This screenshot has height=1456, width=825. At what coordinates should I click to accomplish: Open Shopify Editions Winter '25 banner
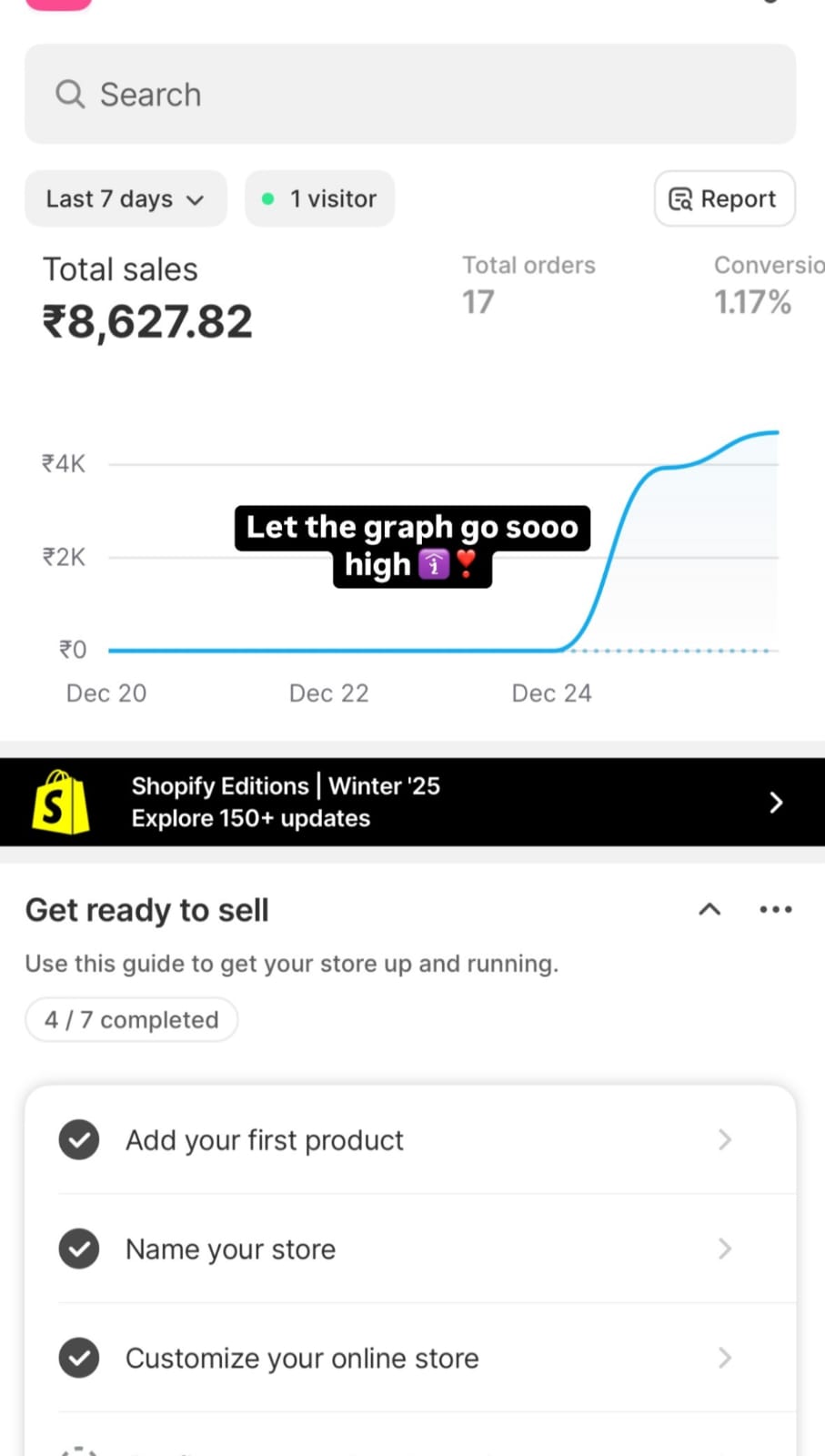pos(412,802)
